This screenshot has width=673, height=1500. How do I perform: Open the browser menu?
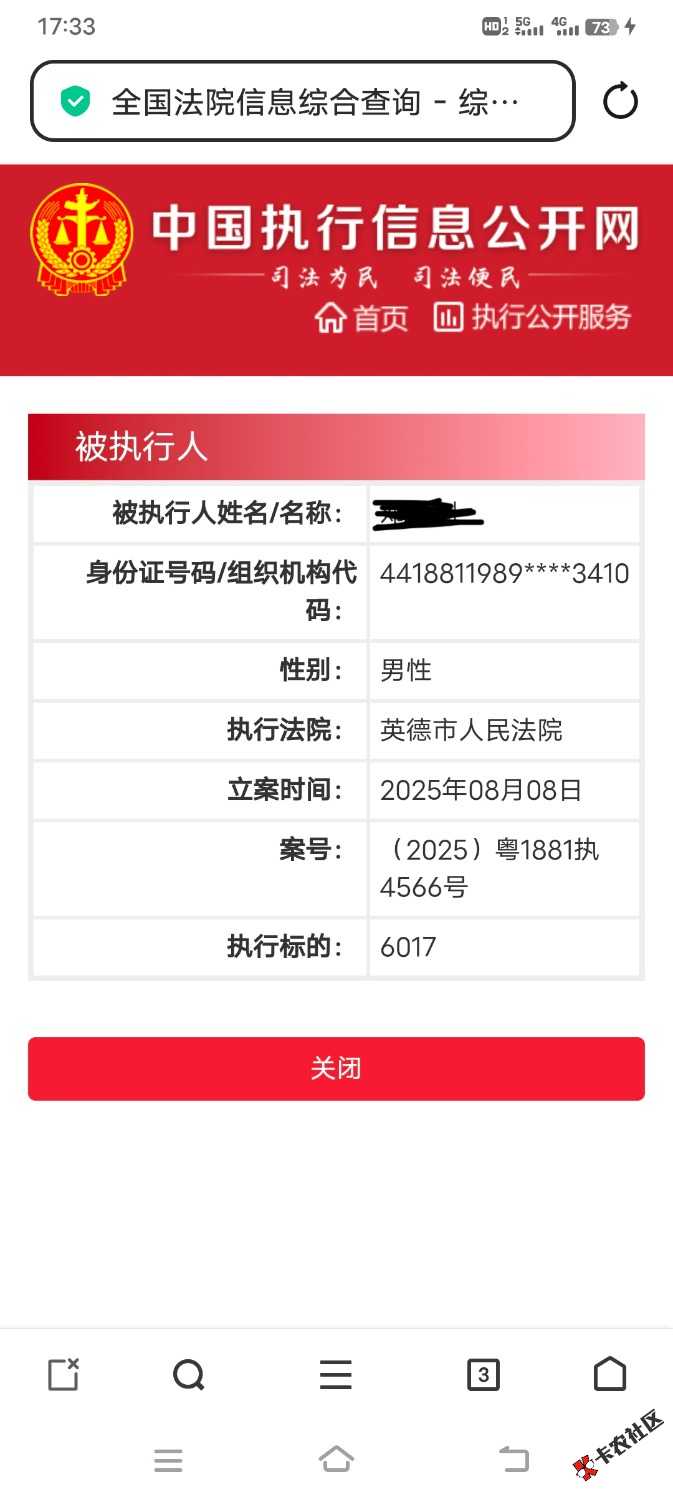(335, 1375)
